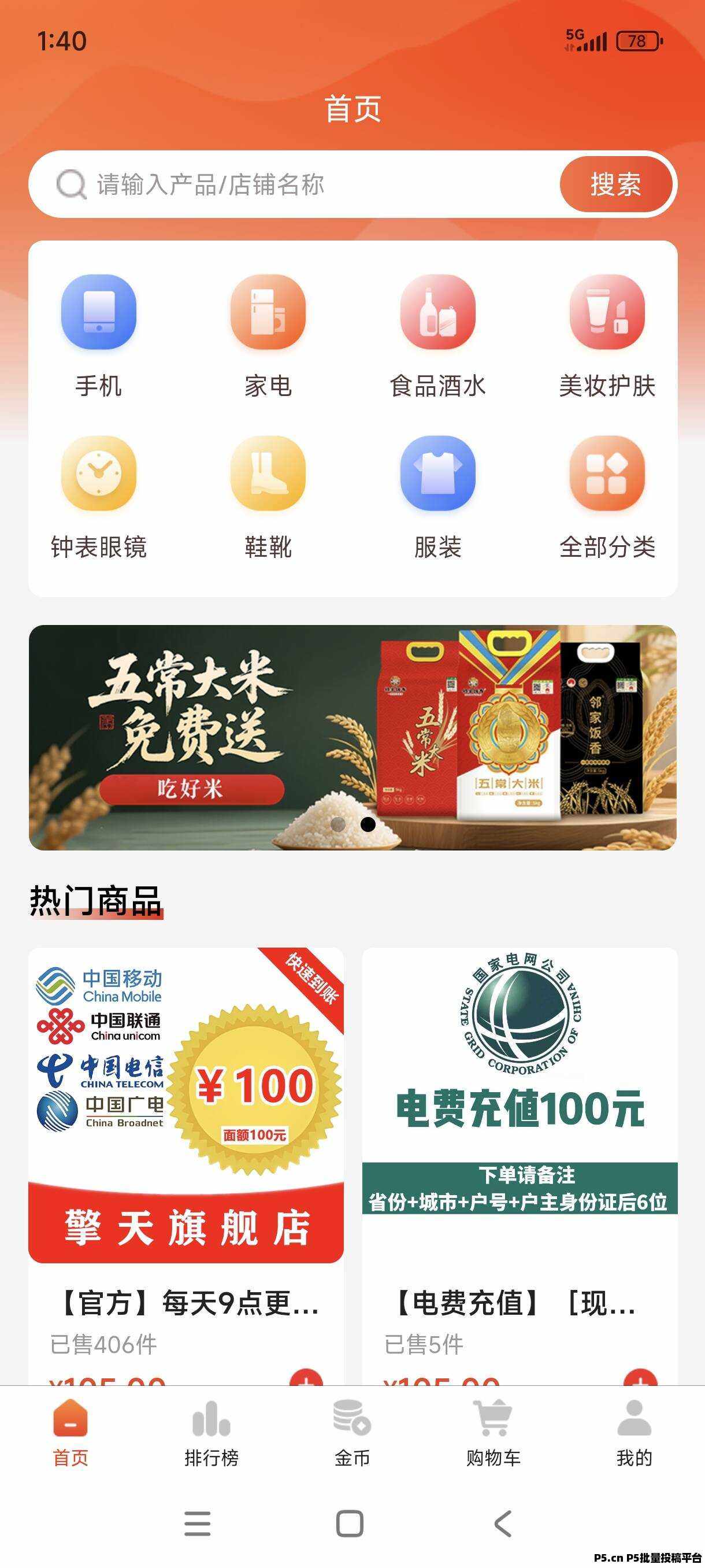Open the 五常大米免费送 banner
The height and width of the screenshot is (1568, 705).
[x=353, y=737]
